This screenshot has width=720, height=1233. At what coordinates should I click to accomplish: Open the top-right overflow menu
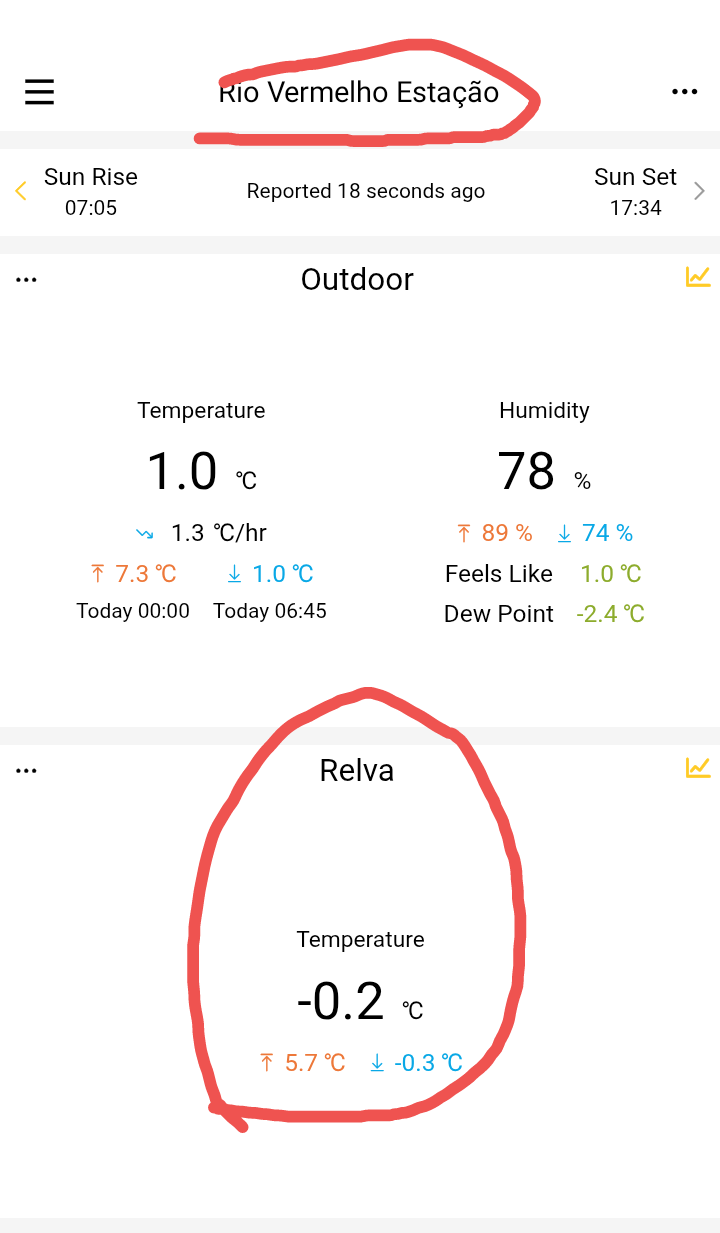point(685,92)
